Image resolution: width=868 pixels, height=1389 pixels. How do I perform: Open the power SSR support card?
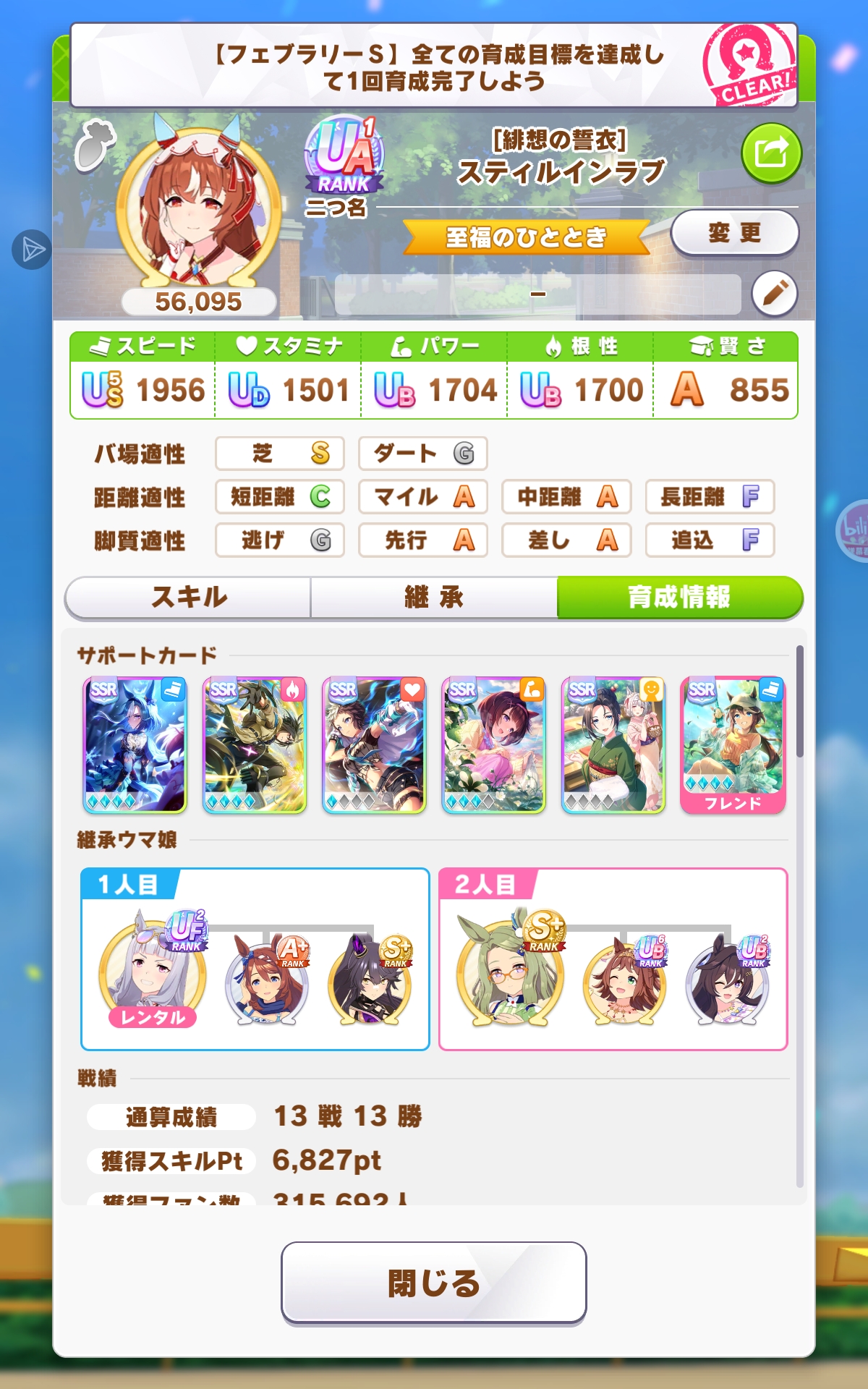493,745
